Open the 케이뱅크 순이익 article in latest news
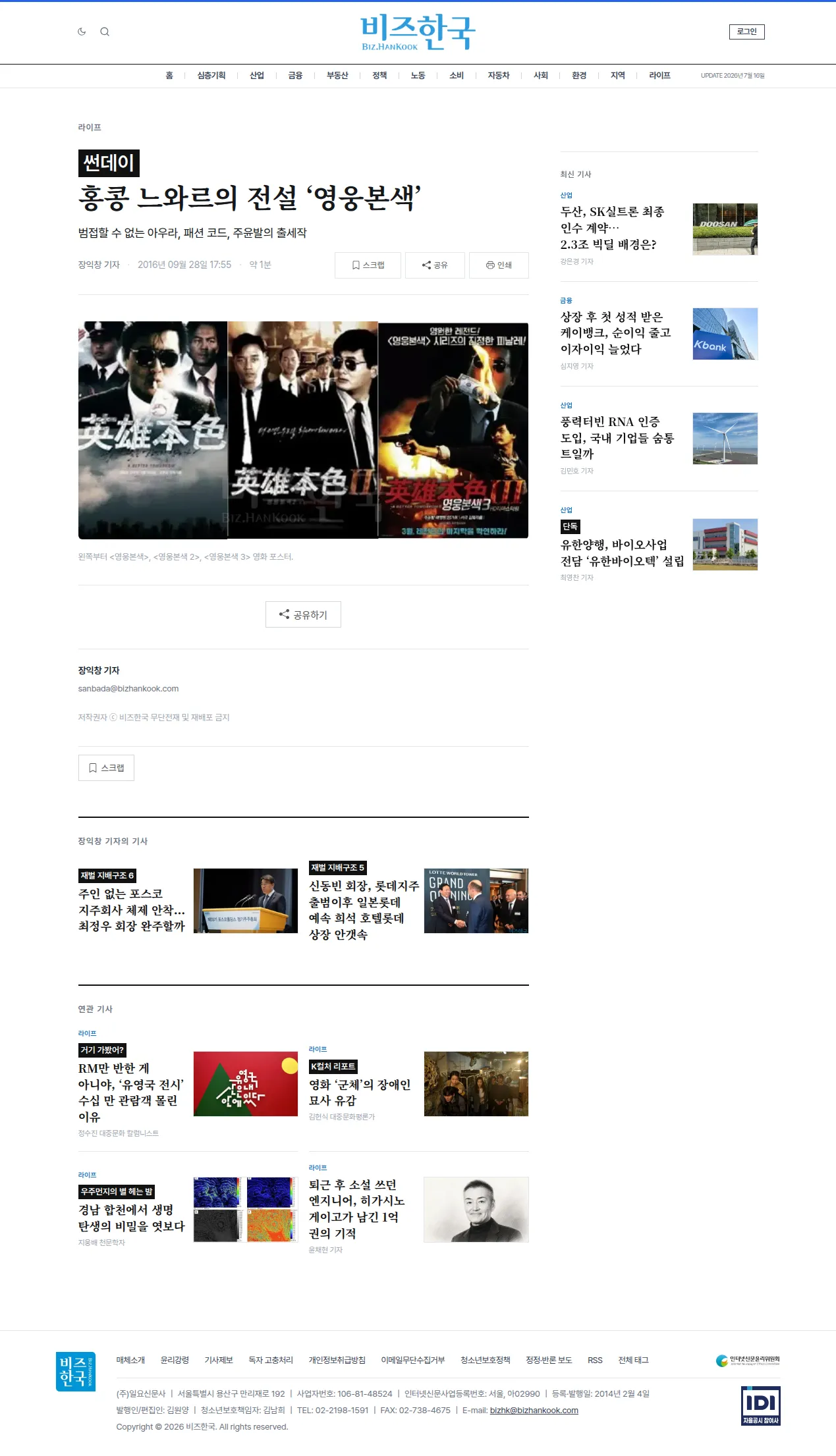This screenshot has height=1456, width=836. point(616,333)
